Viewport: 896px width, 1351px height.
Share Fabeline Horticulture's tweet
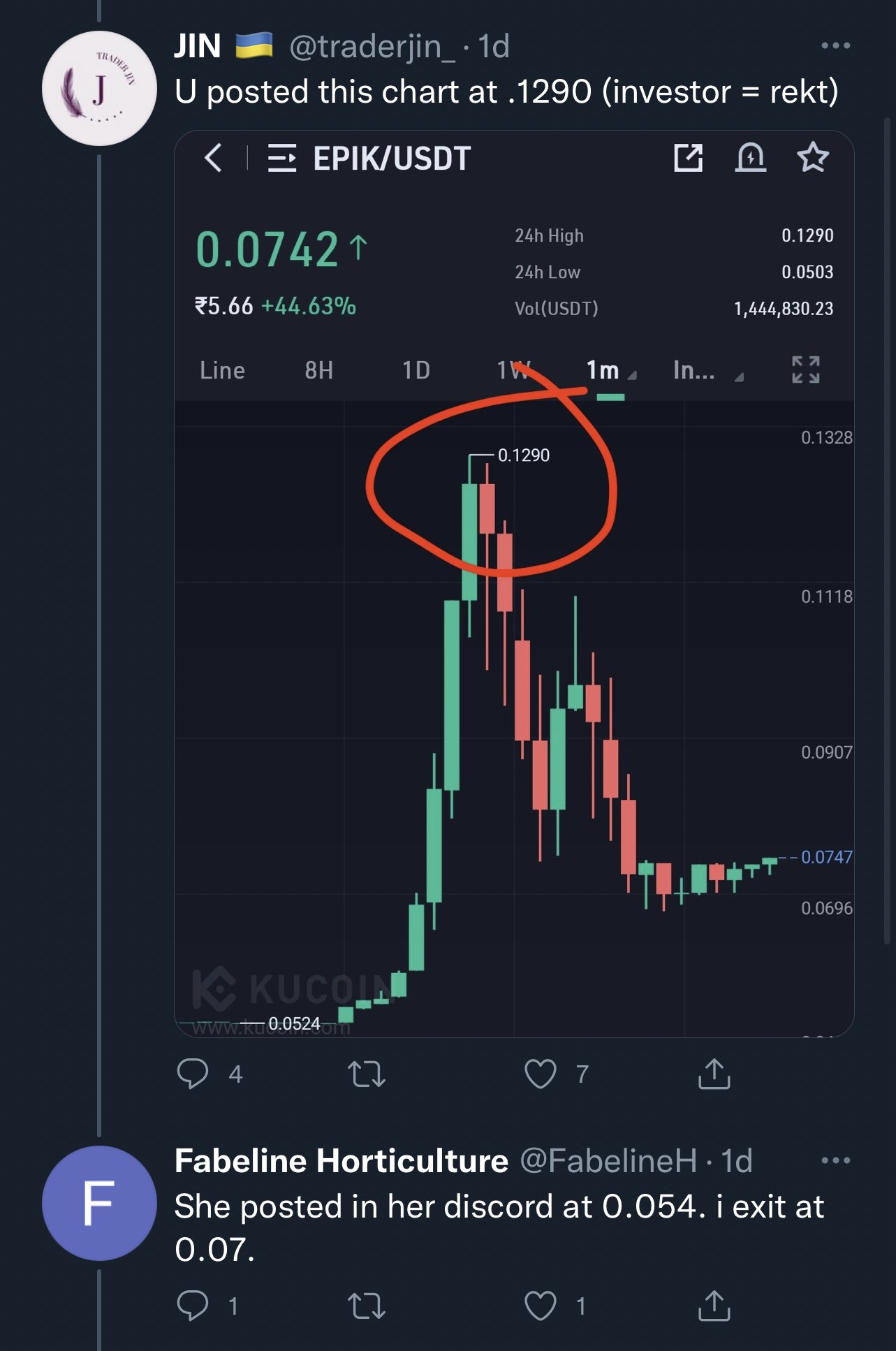pyautogui.click(x=714, y=1305)
